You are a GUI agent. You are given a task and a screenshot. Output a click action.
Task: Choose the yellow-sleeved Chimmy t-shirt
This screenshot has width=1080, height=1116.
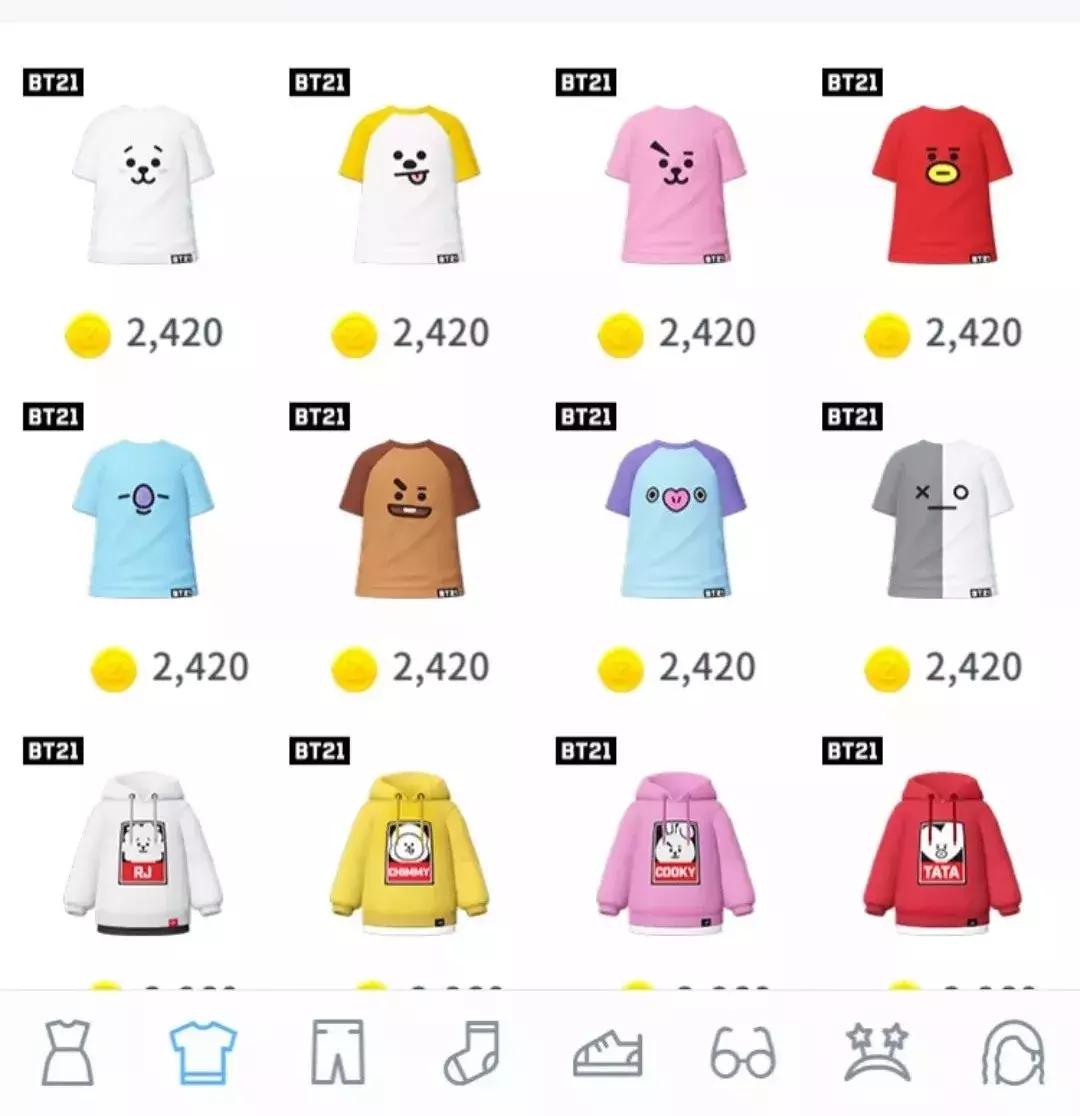408,186
